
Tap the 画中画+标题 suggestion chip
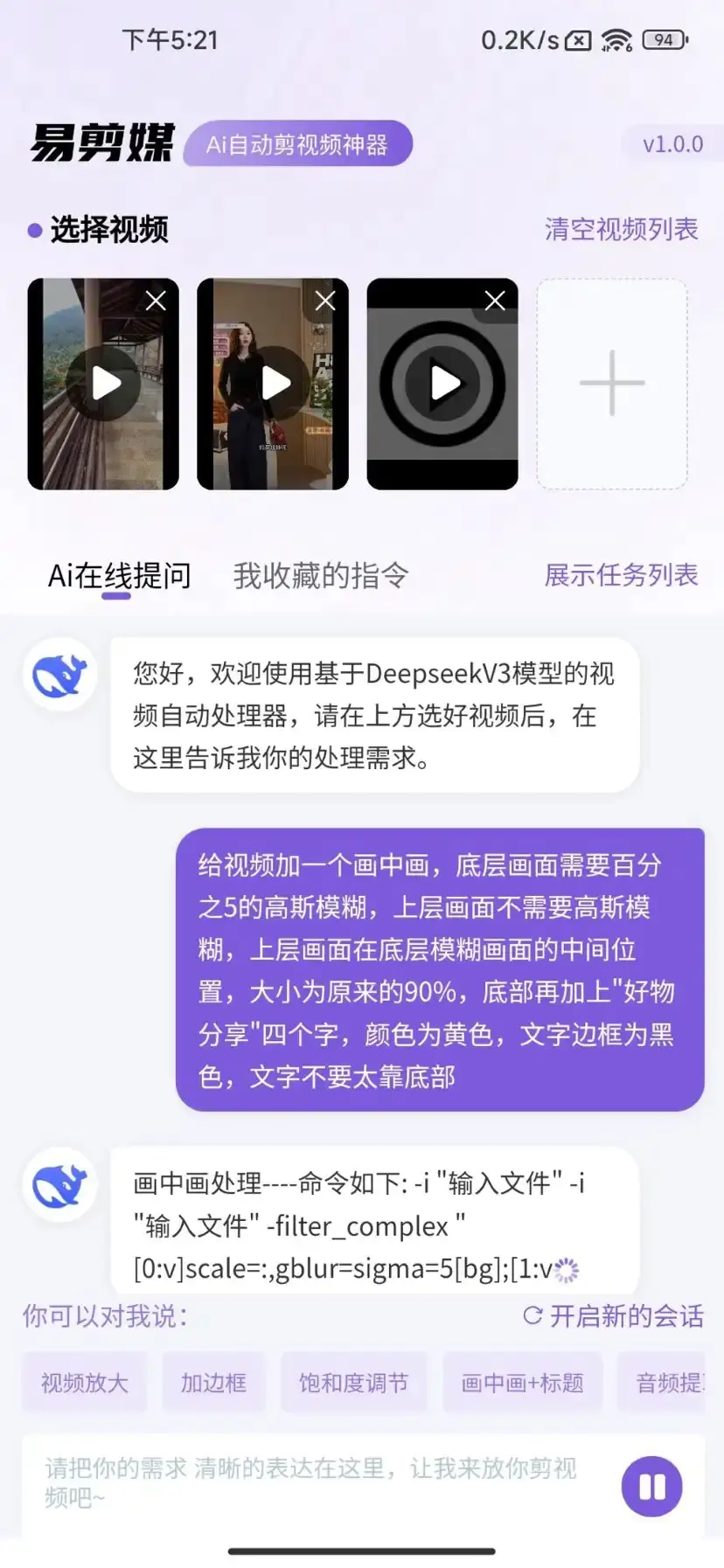point(522,1382)
